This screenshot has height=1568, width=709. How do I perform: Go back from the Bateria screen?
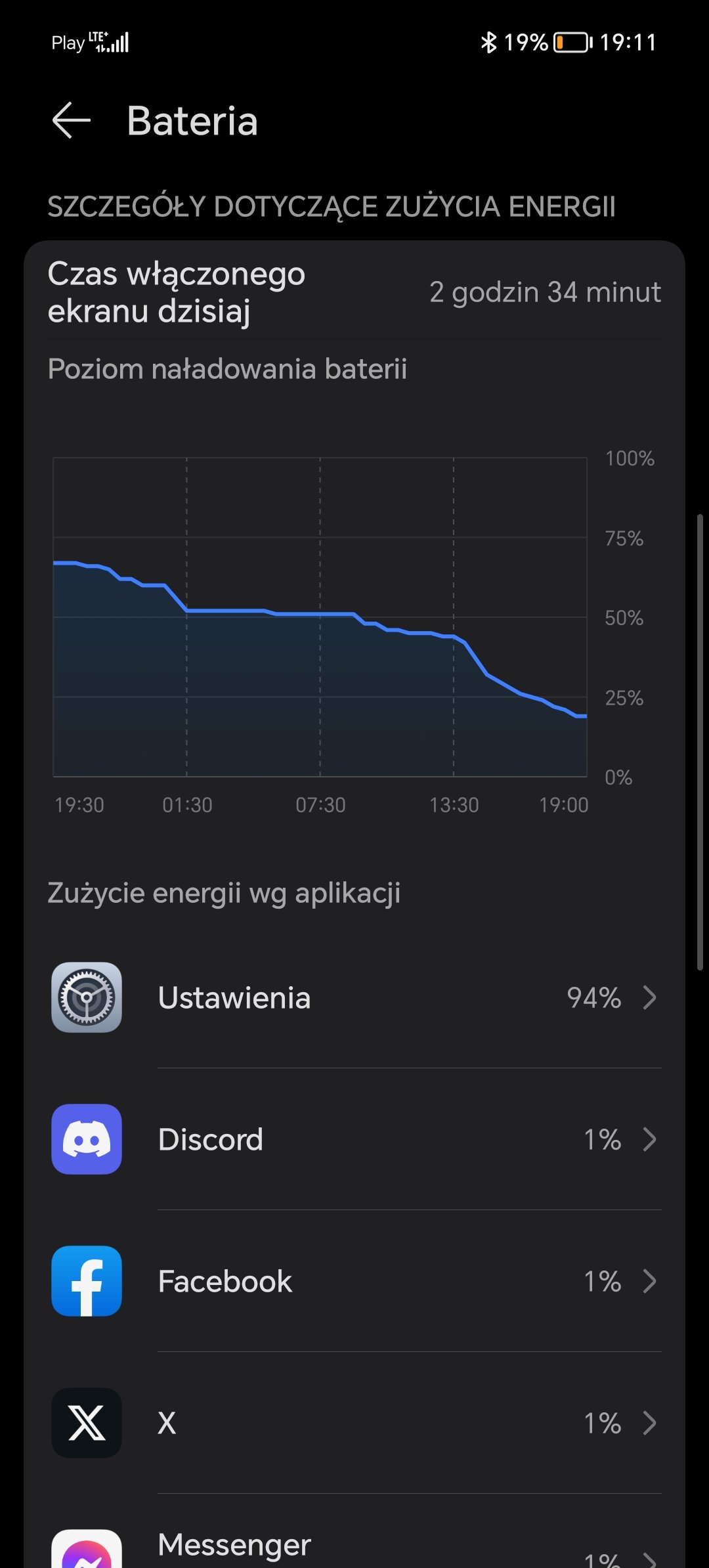71,121
